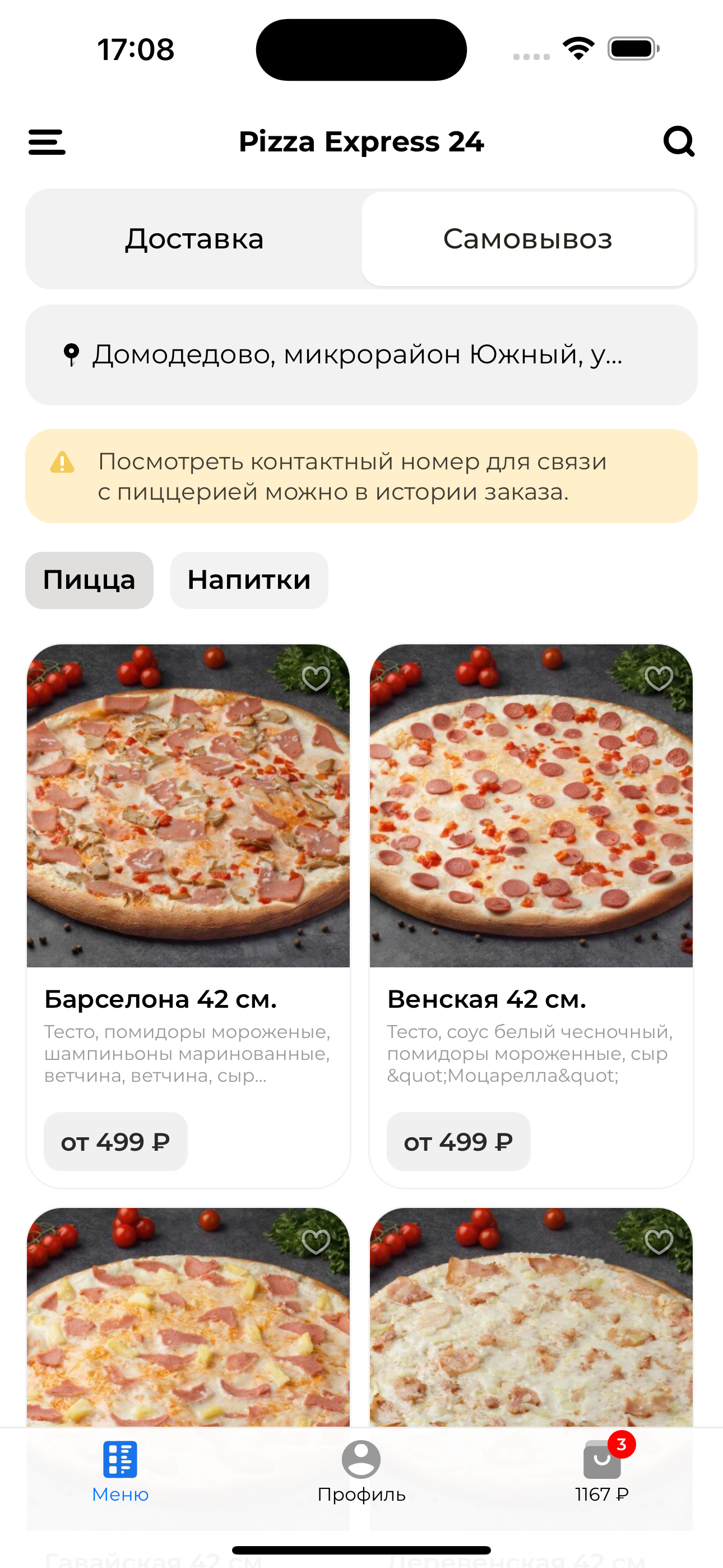This screenshot has height=1568, width=723.
Task: Switch to the Напитки category chip
Action: click(249, 580)
